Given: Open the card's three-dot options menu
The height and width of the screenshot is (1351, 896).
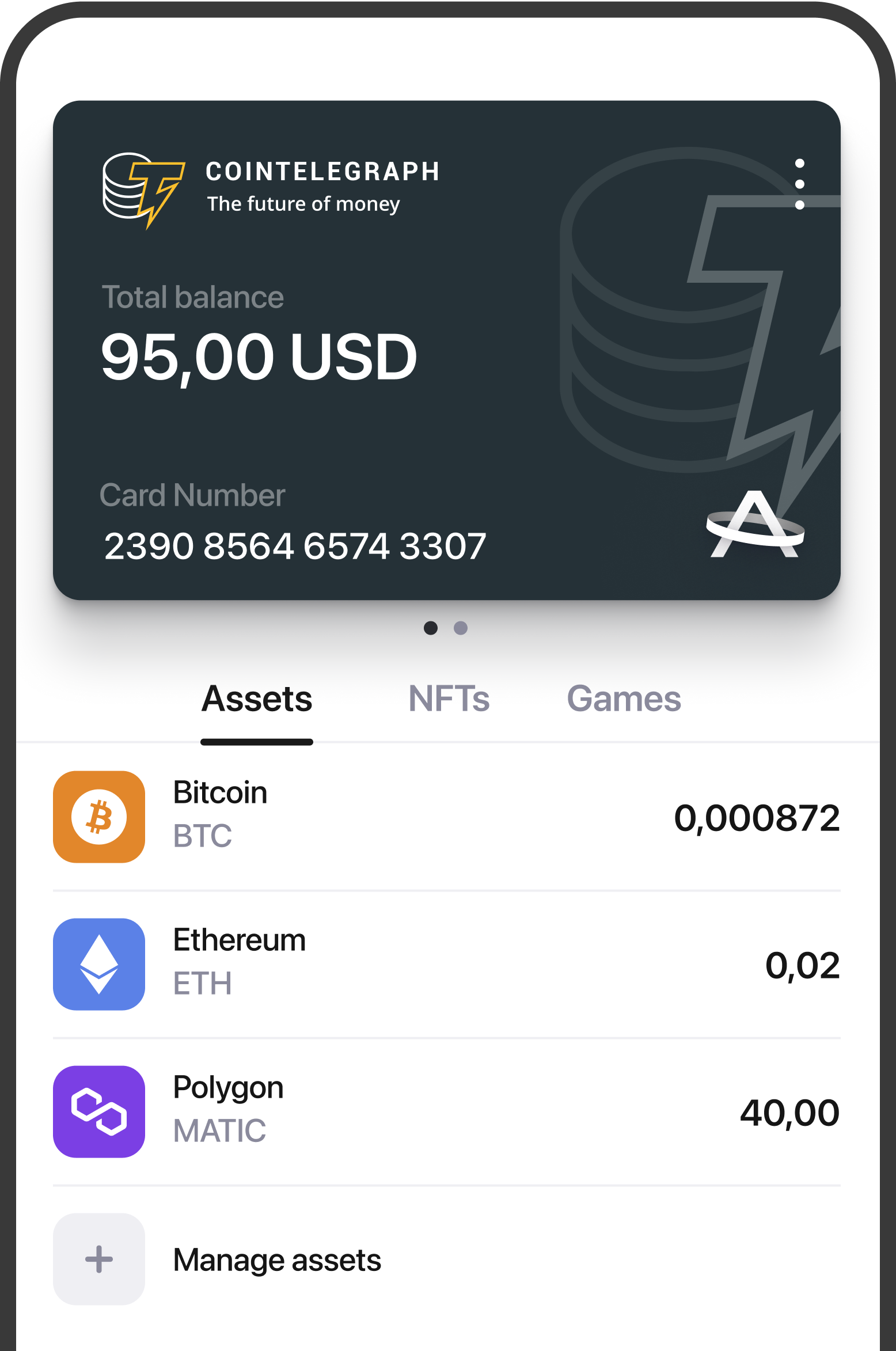Looking at the screenshot, I should click(799, 184).
